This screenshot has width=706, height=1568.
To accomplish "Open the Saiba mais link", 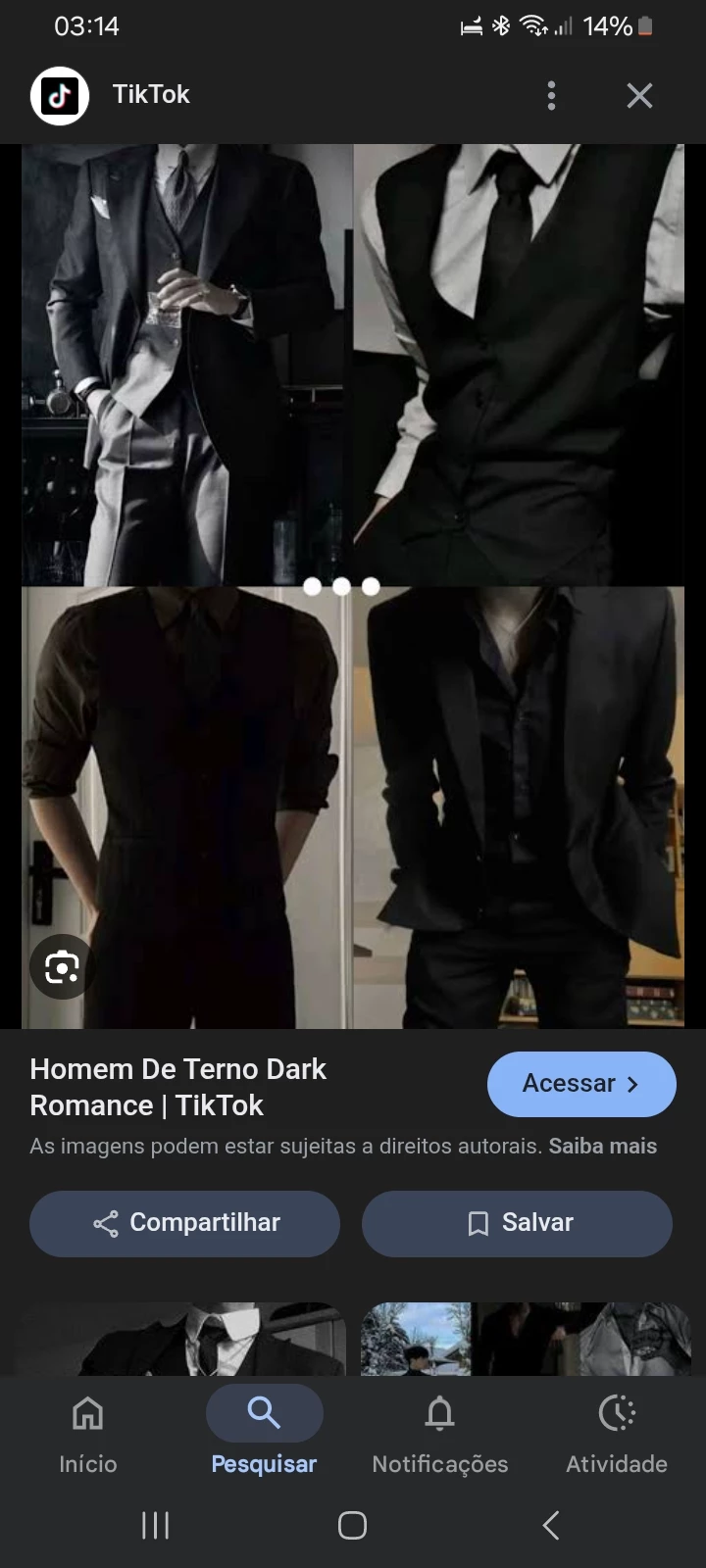I will pos(602,1146).
